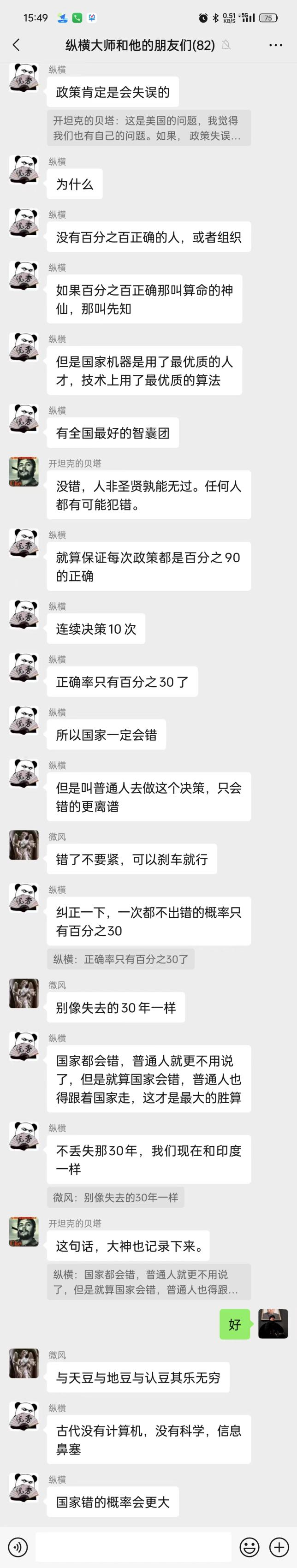Open 开坦克的贝塔's avatar beside '没错,人非圣贤孰能无过'
This screenshot has height=1568, width=297.
tap(24, 472)
